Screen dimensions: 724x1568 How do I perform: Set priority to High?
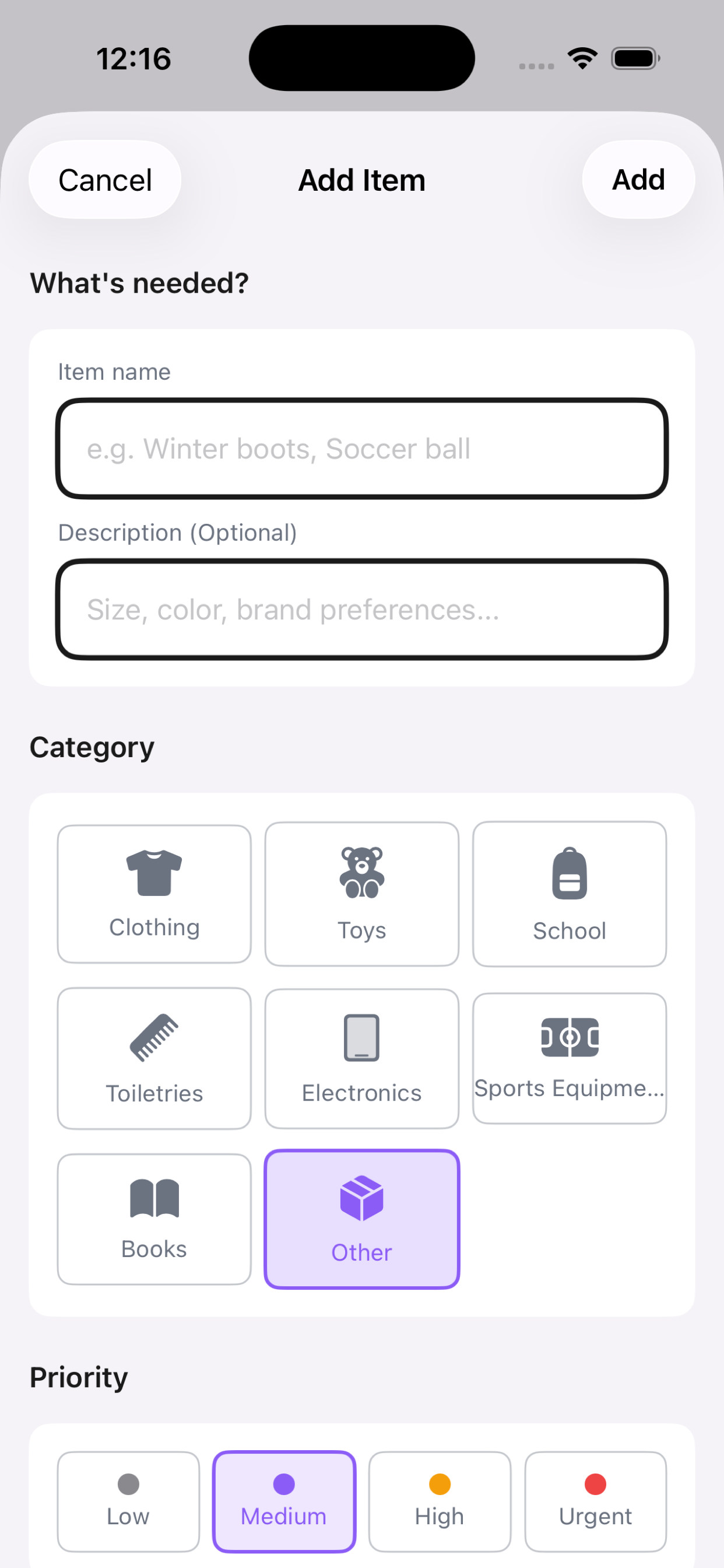tap(440, 1500)
